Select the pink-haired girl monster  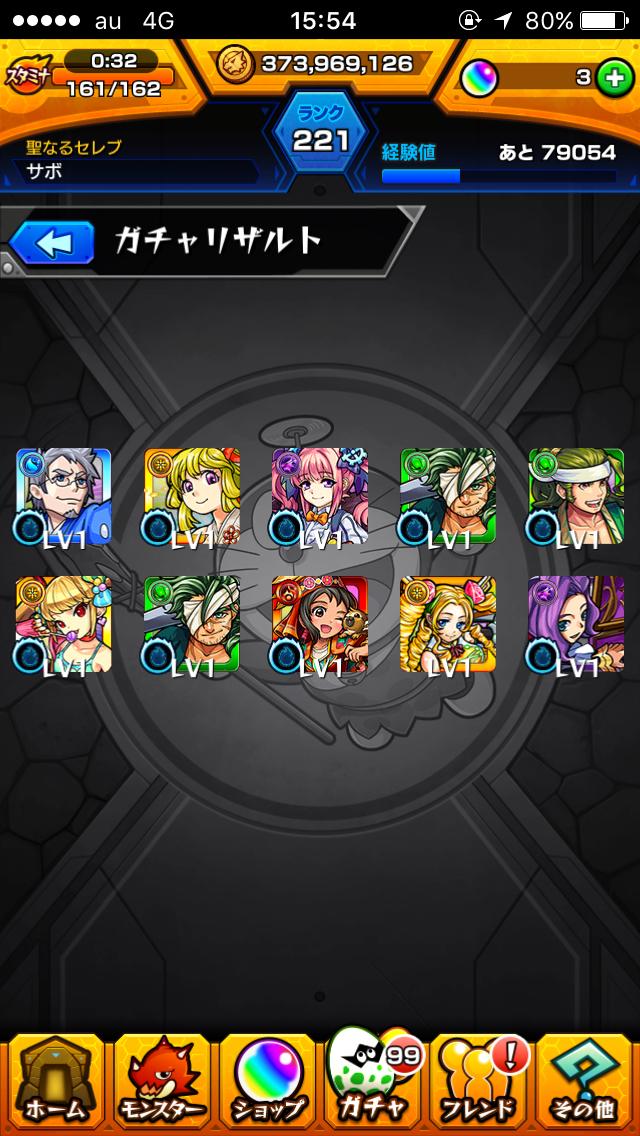[320, 497]
